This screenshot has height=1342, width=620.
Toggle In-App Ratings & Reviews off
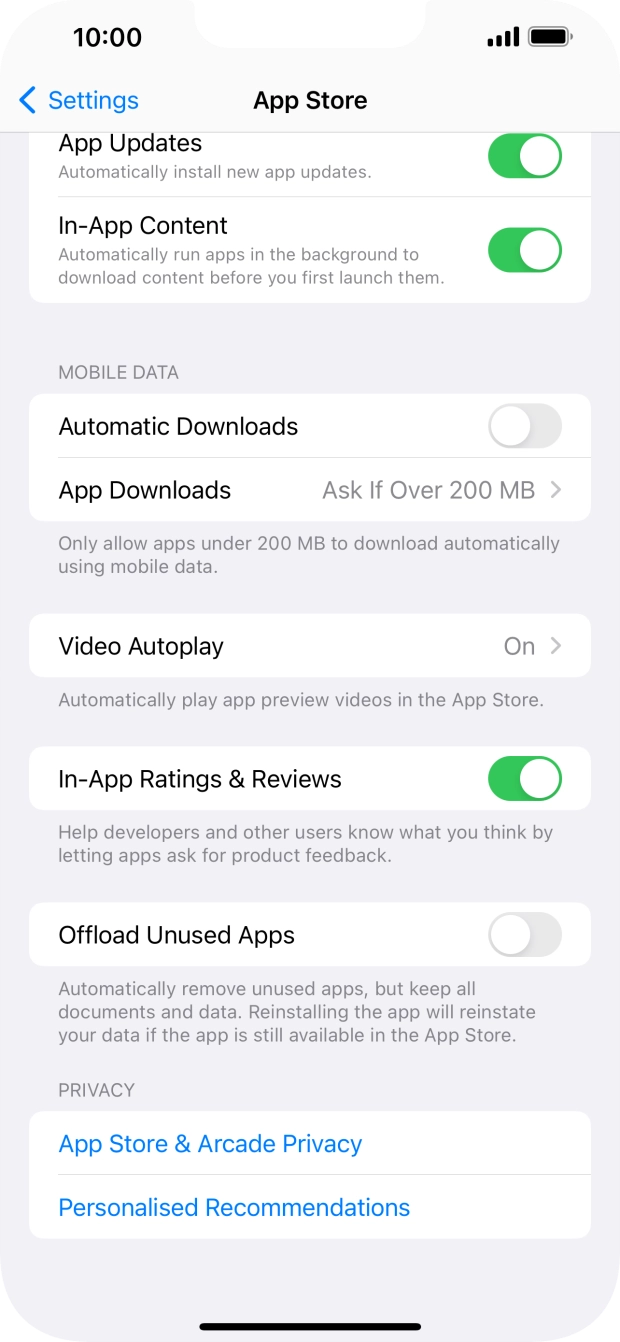524,779
